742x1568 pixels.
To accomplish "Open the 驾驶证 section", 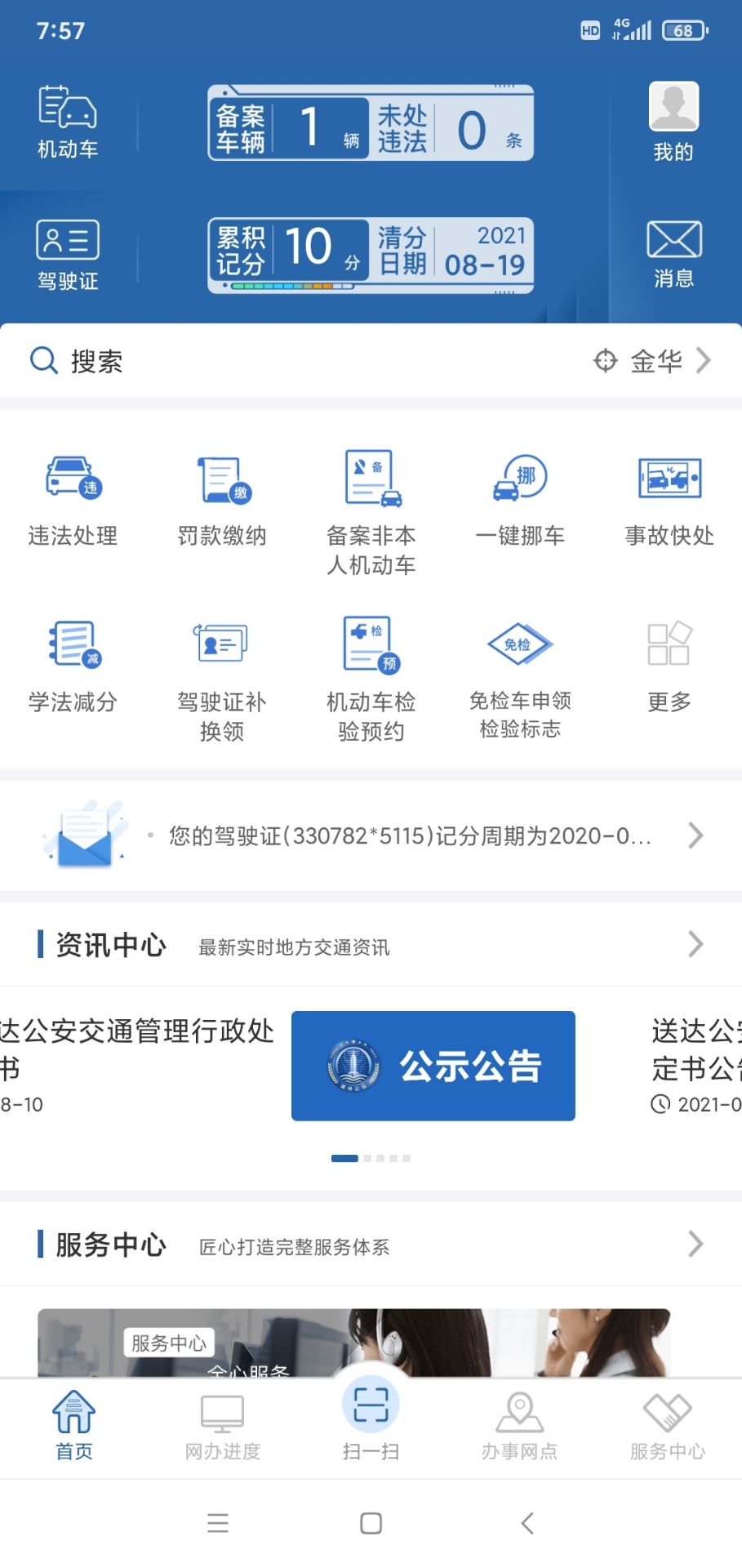I will tap(68, 254).
